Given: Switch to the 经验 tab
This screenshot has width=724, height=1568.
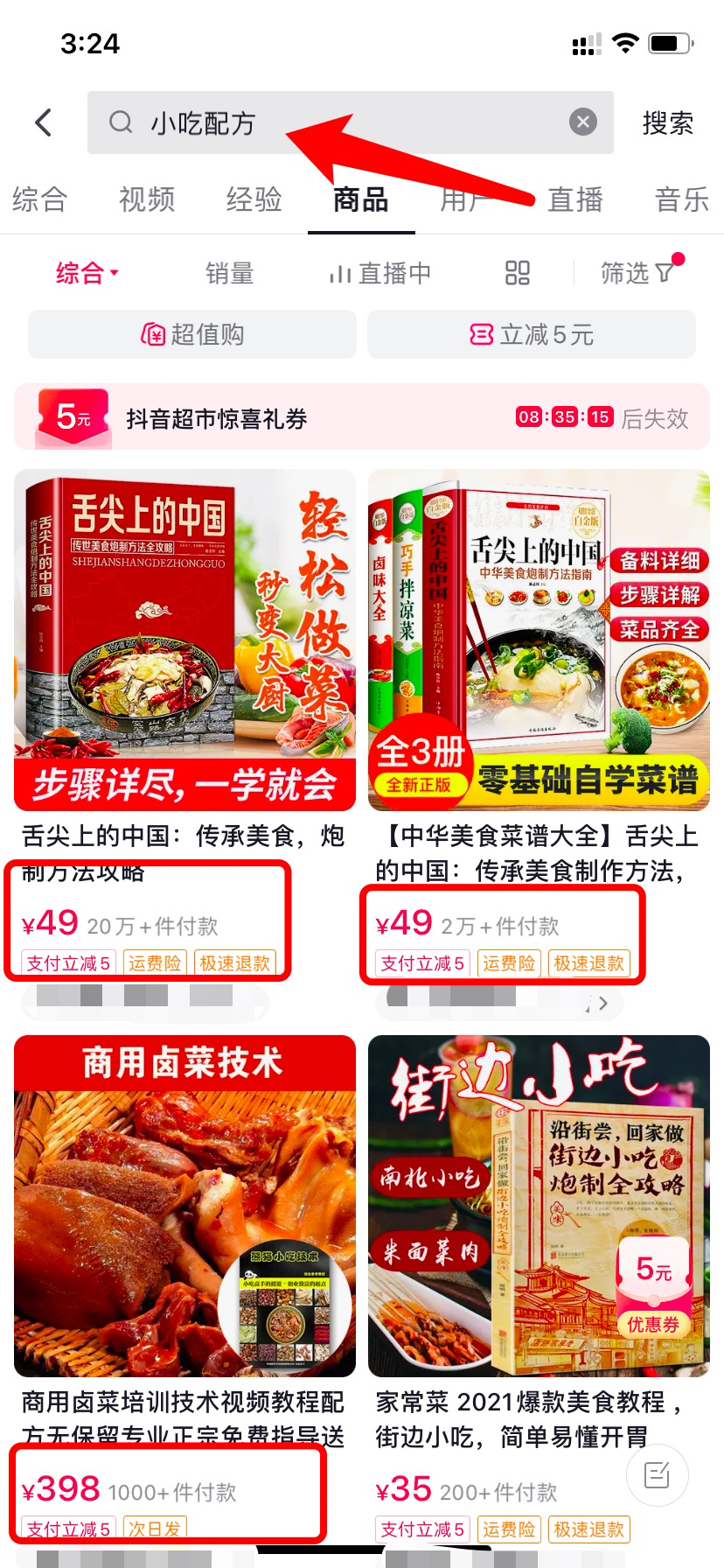Looking at the screenshot, I should coord(254,199).
